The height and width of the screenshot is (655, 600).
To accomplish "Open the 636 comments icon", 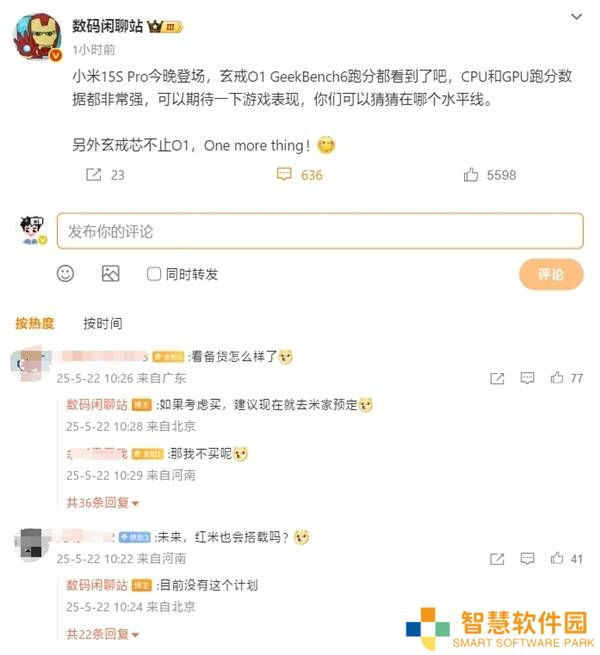I will tap(284, 175).
